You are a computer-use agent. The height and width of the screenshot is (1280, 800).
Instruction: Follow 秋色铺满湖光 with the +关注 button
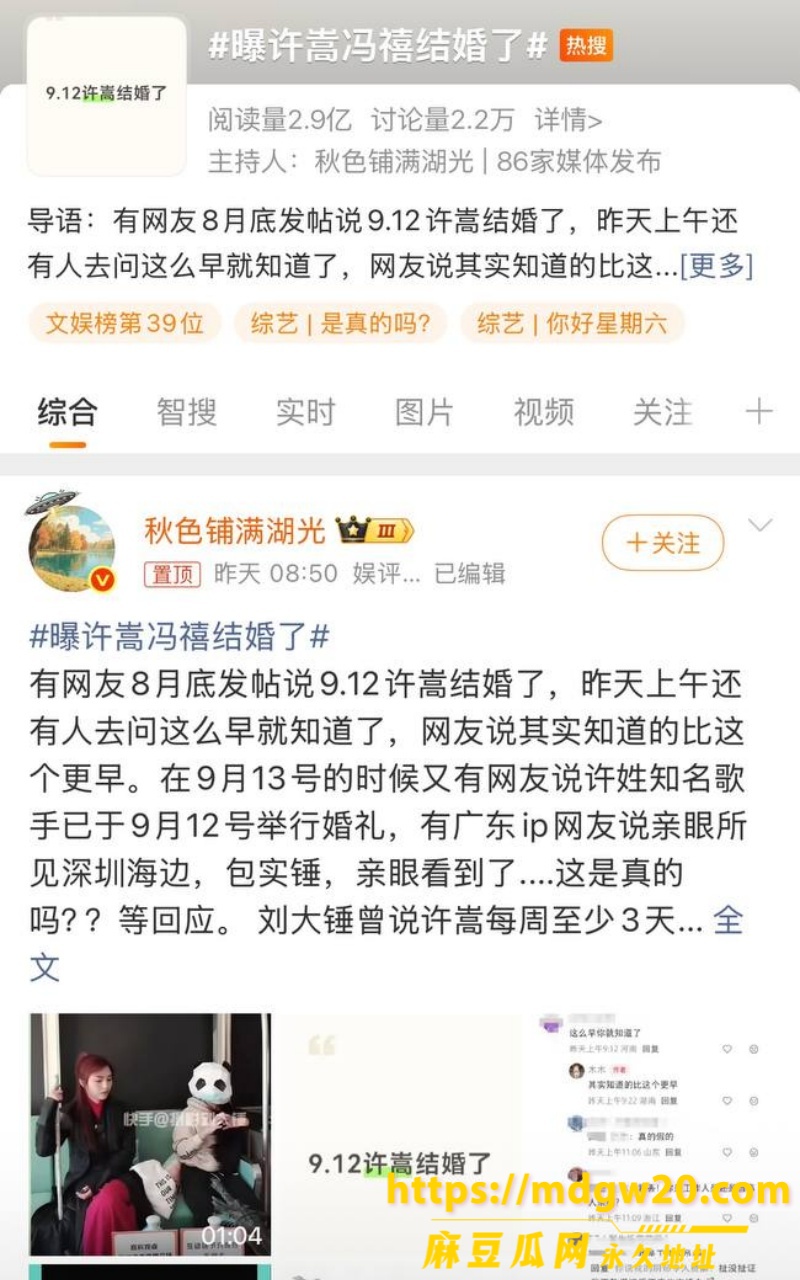663,543
